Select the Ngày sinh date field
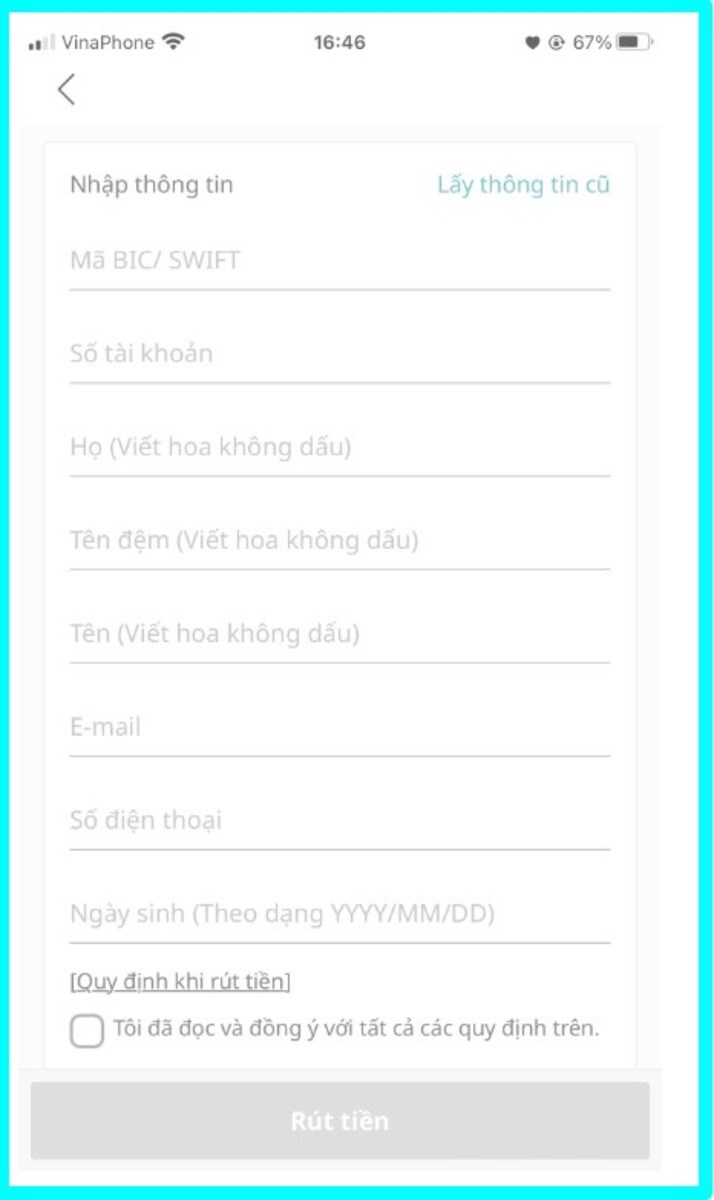The image size is (714, 1200). pos(339,914)
